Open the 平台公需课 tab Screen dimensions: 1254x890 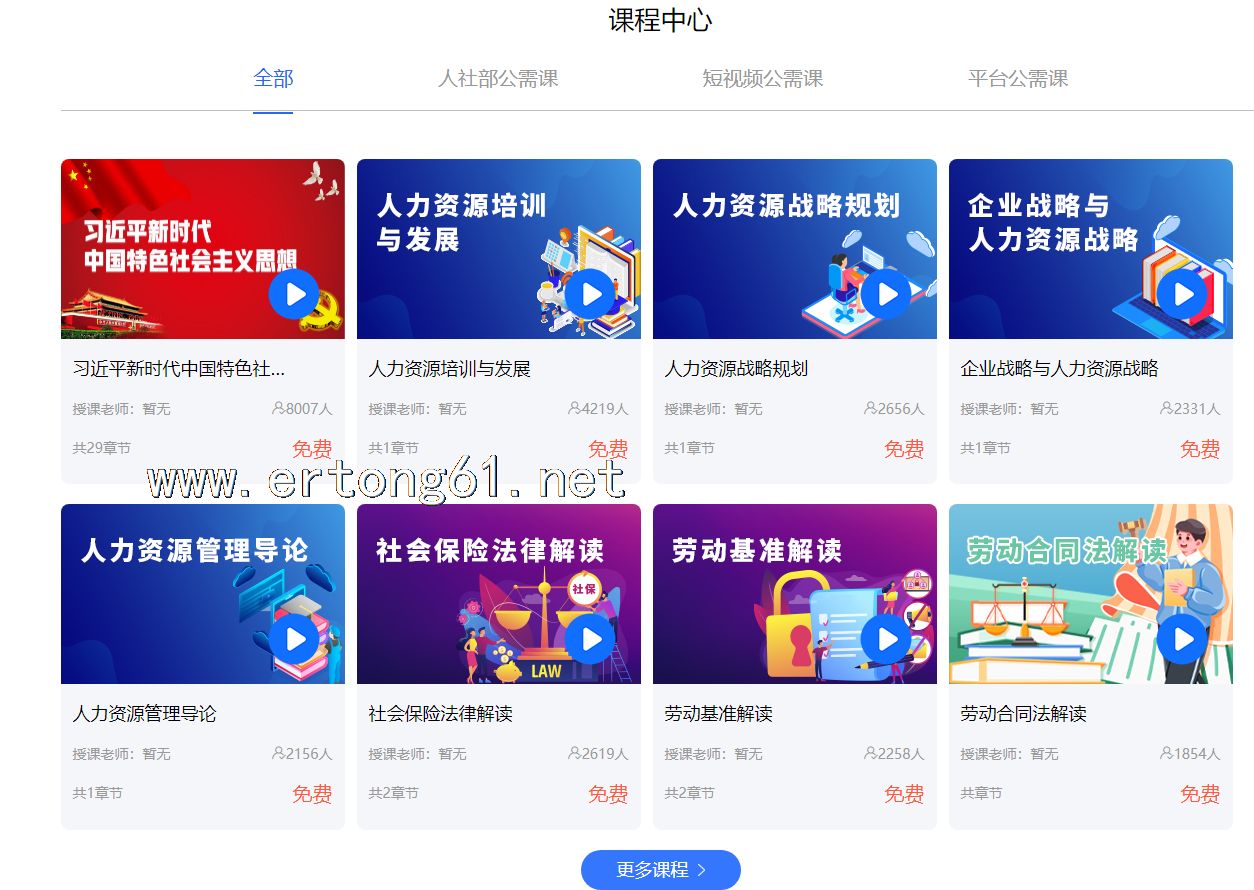point(1018,78)
